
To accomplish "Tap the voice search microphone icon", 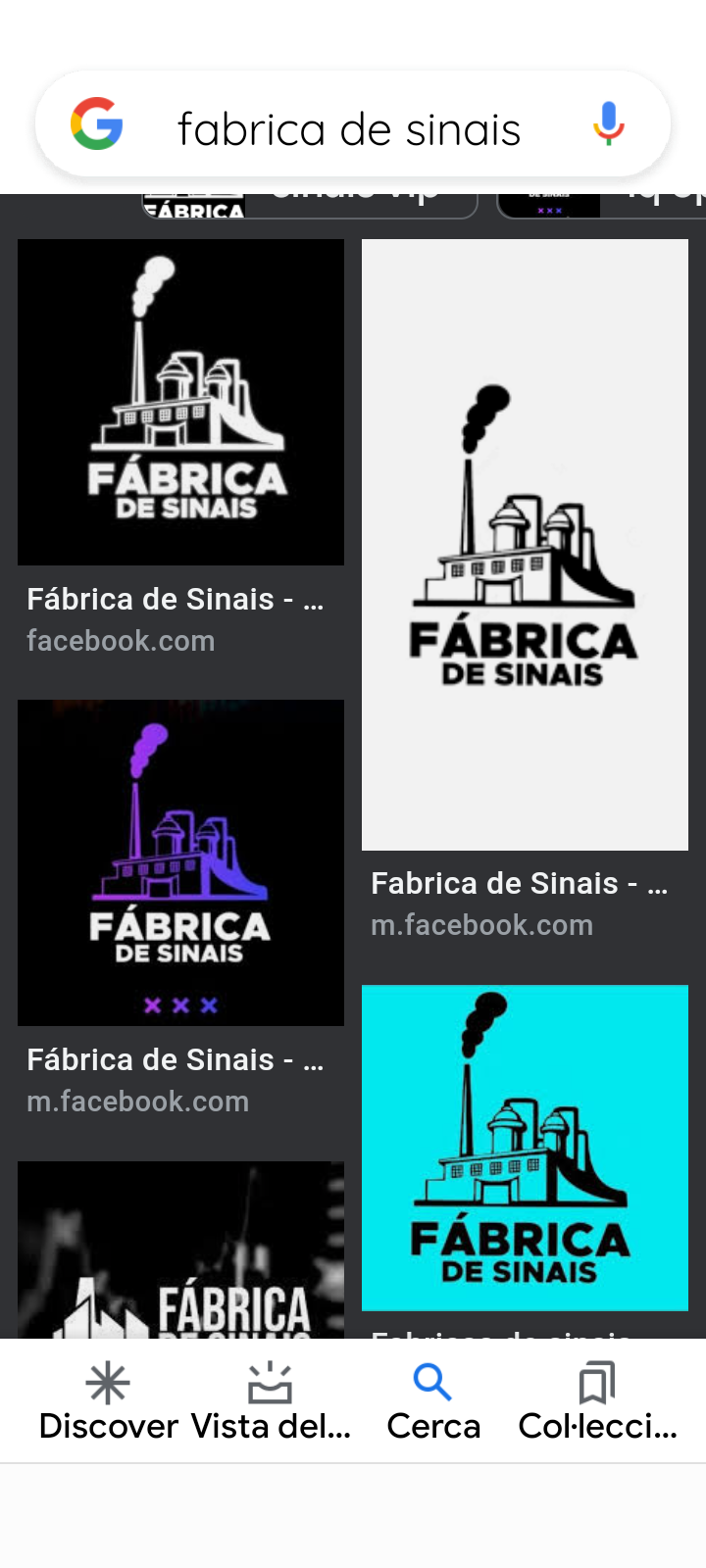I will [x=608, y=124].
